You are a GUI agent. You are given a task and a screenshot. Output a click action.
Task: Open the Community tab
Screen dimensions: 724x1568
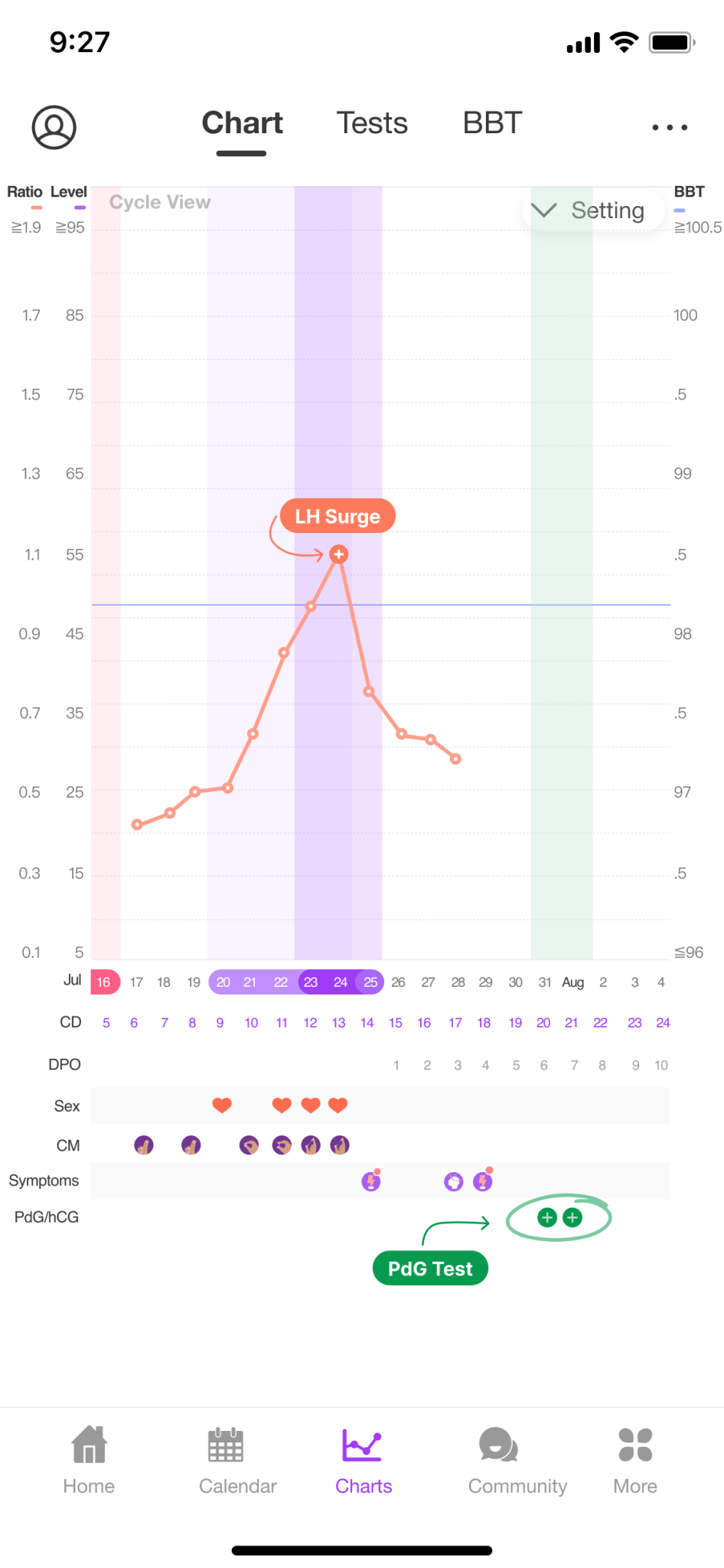(x=517, y=1460)
